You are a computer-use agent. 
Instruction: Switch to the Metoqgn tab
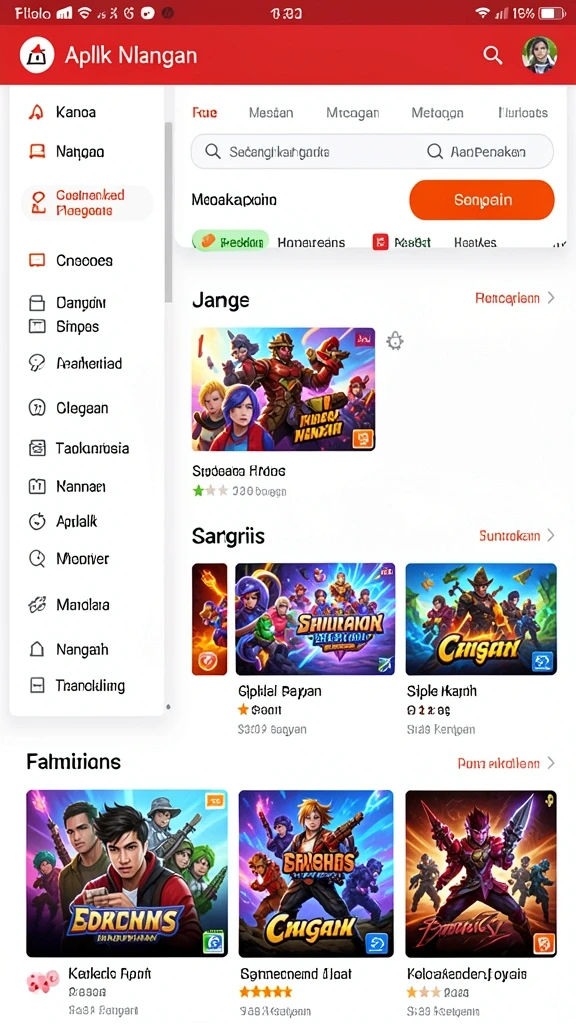click(x=438, y=113)
